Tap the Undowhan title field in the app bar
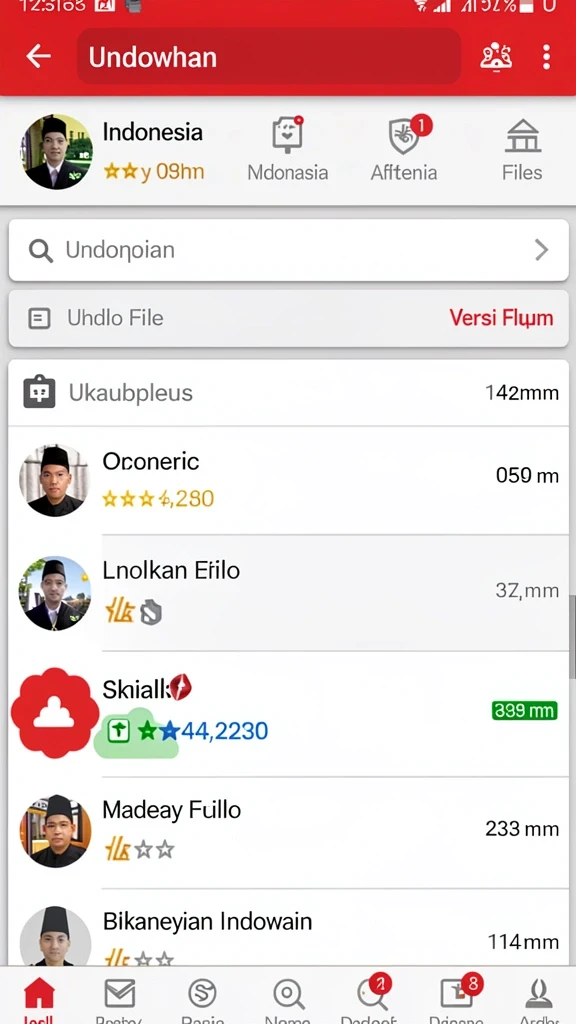Viewport: 576px width, 1024px height. pyautogui.click(x=269, y=57)
